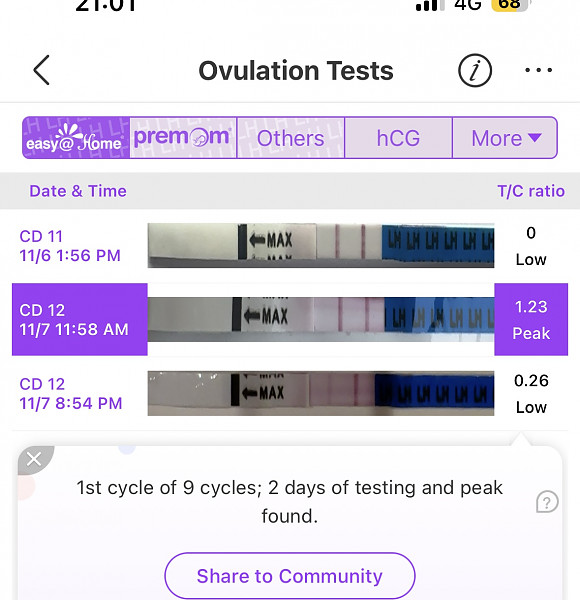Open the 11/7 8:54 PM test
580x600 pixels.
point(290,393)
